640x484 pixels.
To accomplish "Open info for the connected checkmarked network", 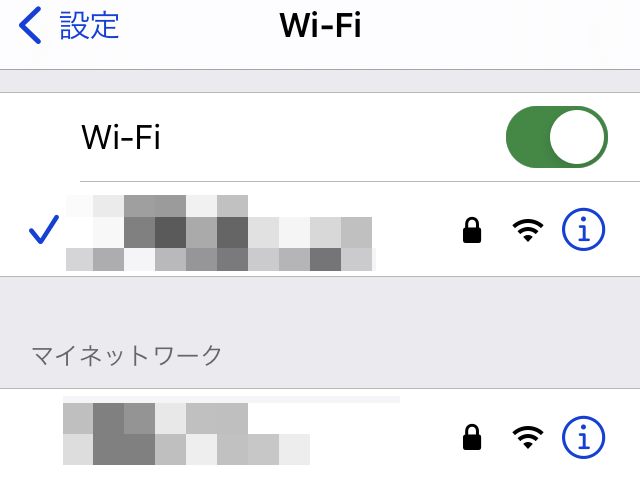I will click(583, 229).
